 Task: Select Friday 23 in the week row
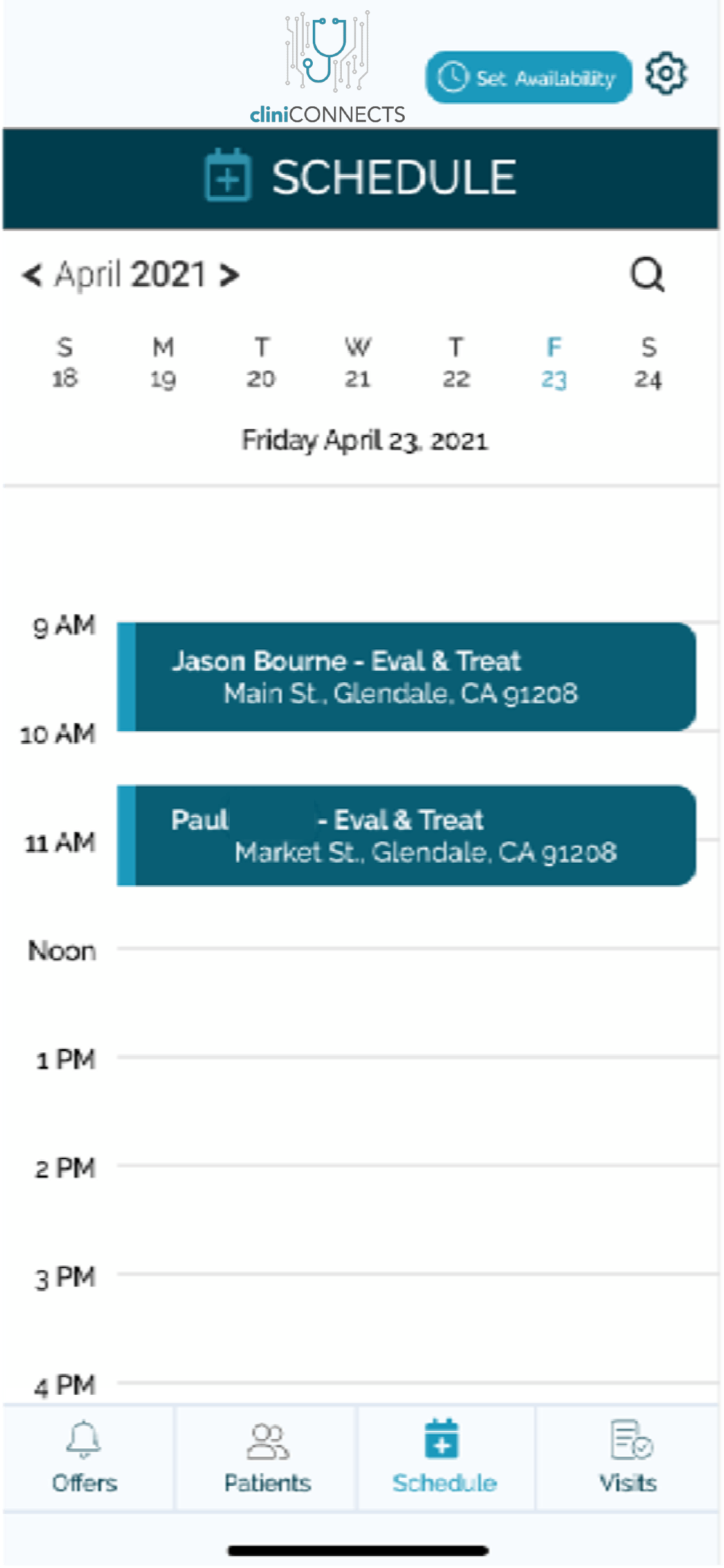point(553,363)
